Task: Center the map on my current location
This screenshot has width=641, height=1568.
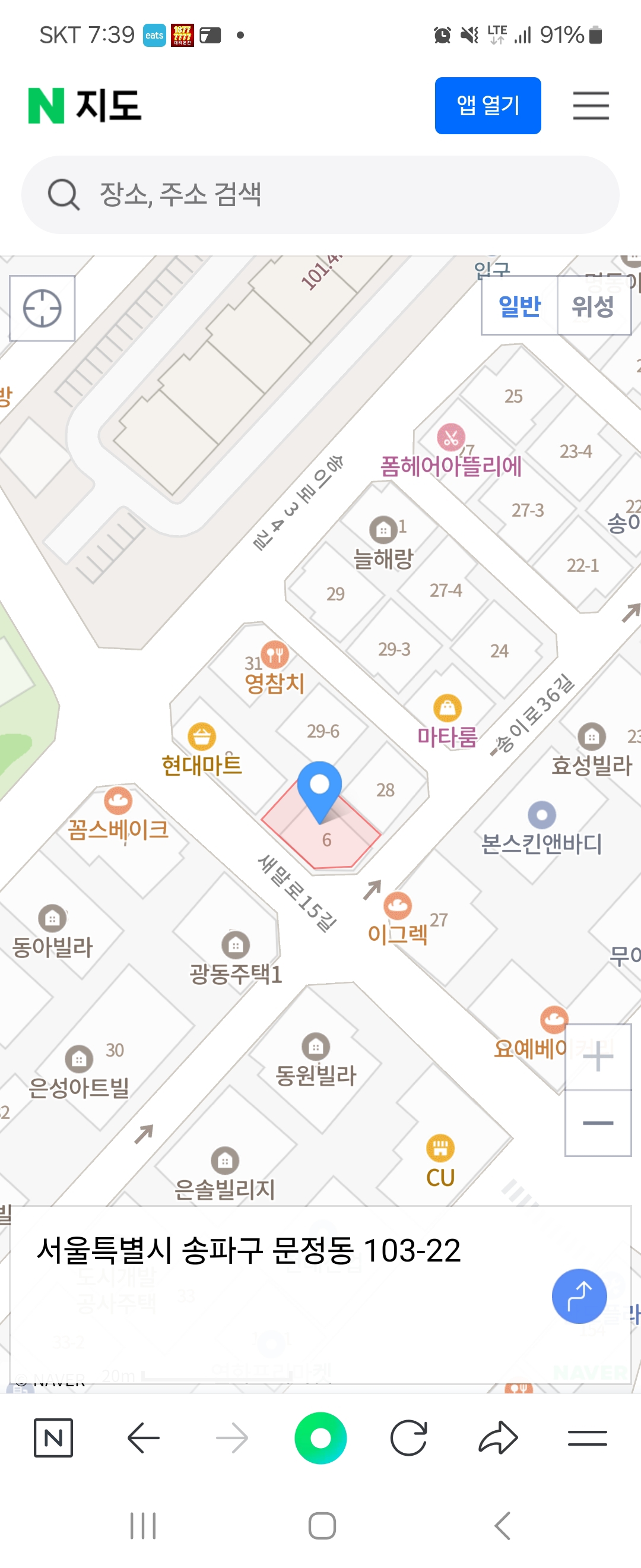Action: [42, 308]
